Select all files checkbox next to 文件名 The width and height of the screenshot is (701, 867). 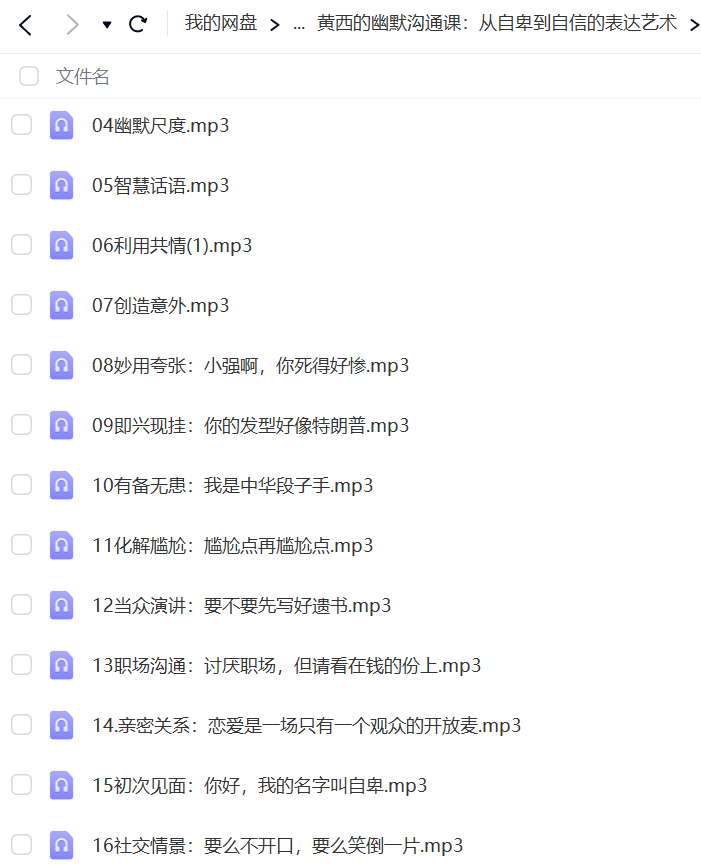click(x=29, y=76)
